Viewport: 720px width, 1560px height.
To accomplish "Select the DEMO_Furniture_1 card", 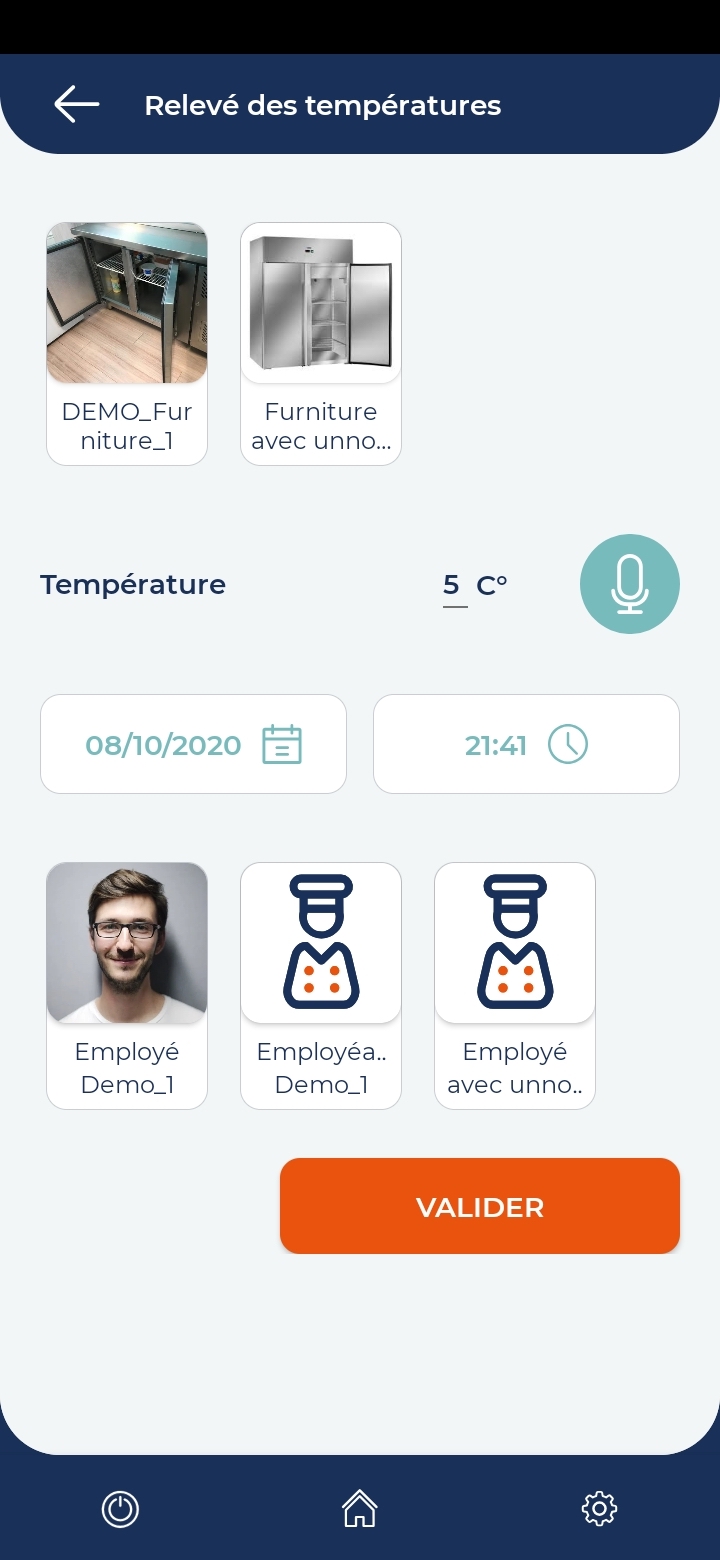I will coord(127,343).
